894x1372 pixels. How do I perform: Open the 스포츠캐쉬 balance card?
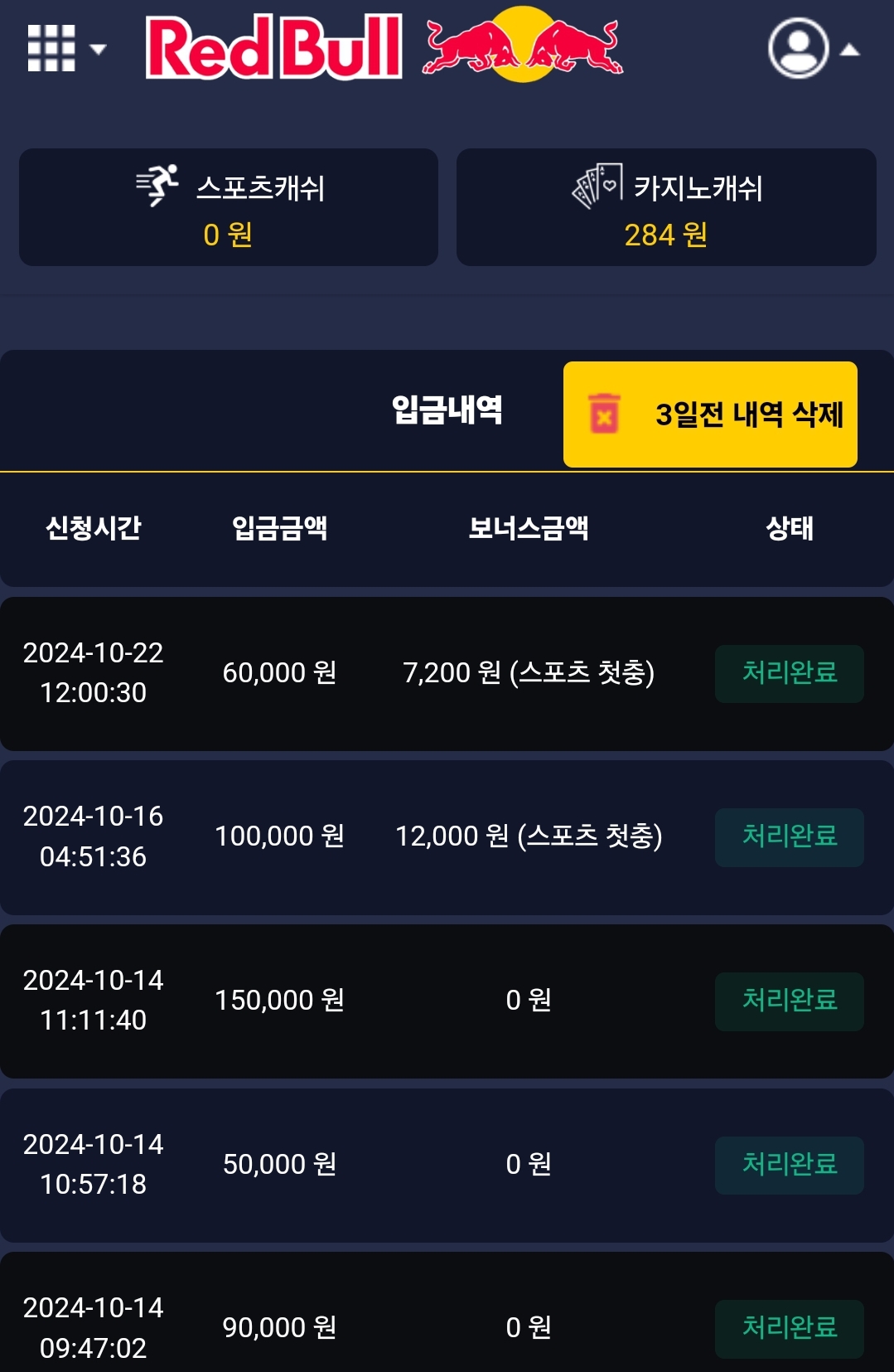[229, 207]
